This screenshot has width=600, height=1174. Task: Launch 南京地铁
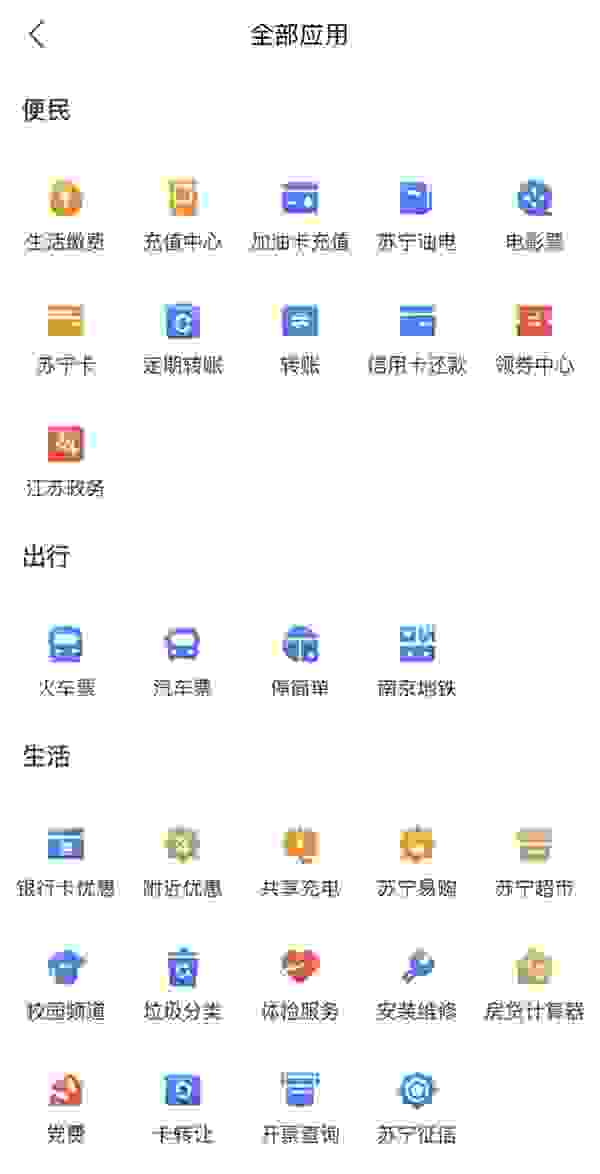click(x=418, y=661)
